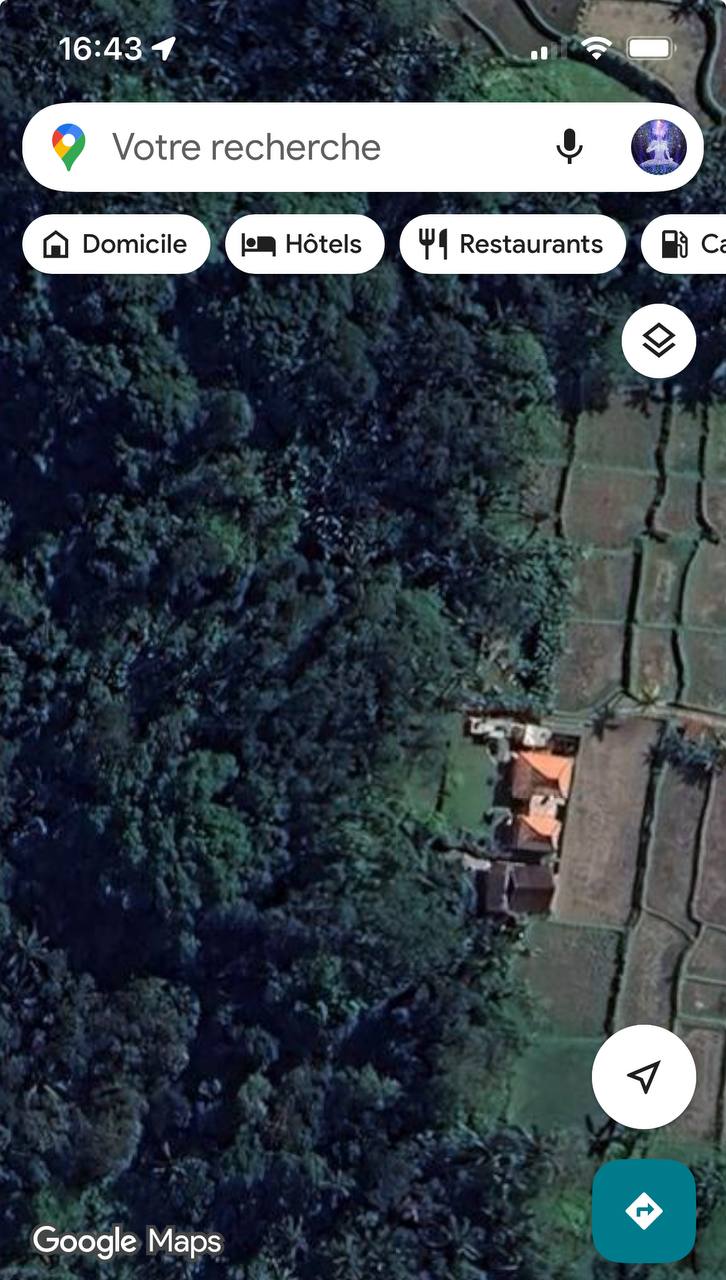The width and height of the screenshot is (726, 1280).
Task: Show nearby Restaurants chip
Action: pos(512,244)
